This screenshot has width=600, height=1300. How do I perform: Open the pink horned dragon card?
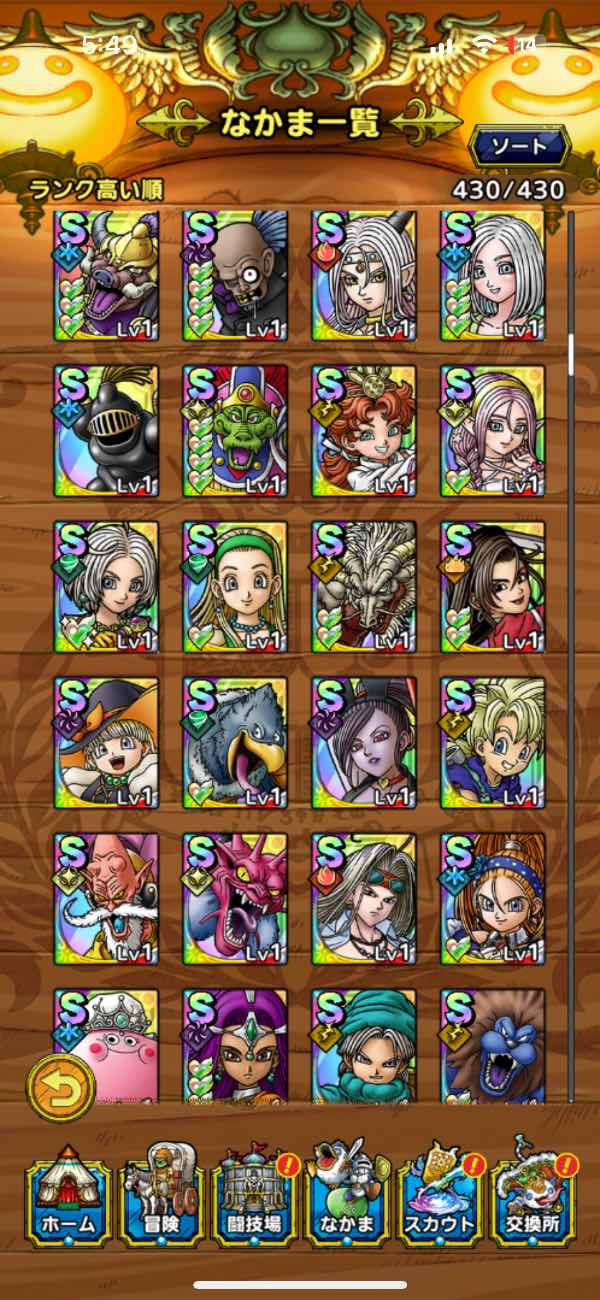(x=236, y=898)
